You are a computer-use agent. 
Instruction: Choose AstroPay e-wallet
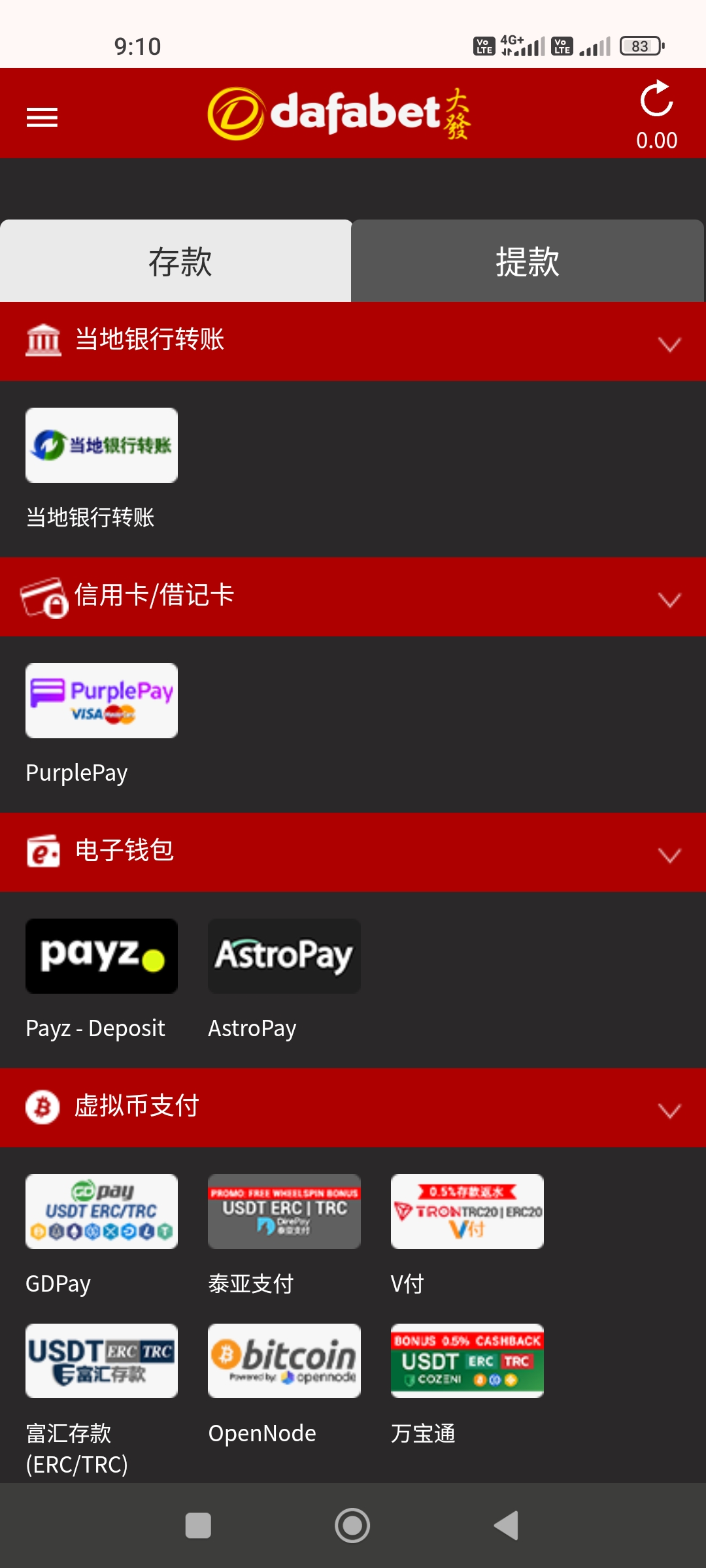coord(284,956)
